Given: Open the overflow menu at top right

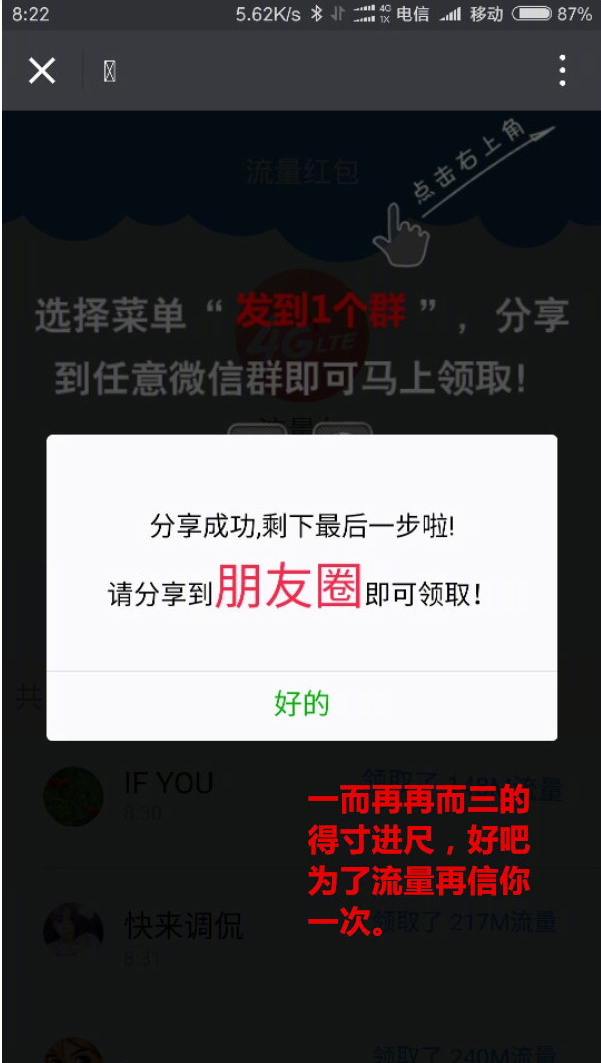Looking at the screenshot, I should coord(562,71).
